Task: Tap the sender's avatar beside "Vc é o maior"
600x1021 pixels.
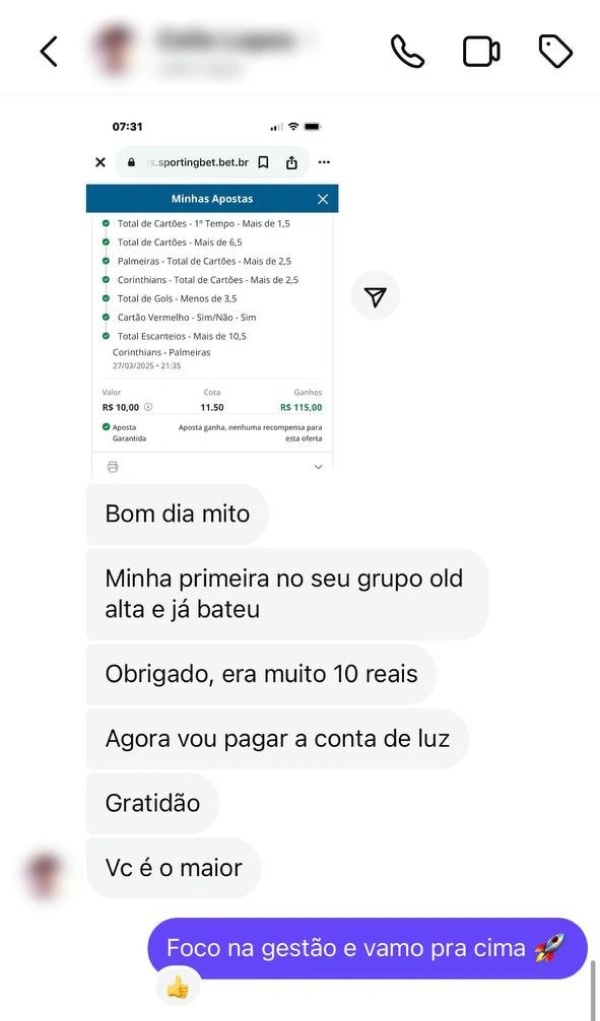Action: coord(47,875)
